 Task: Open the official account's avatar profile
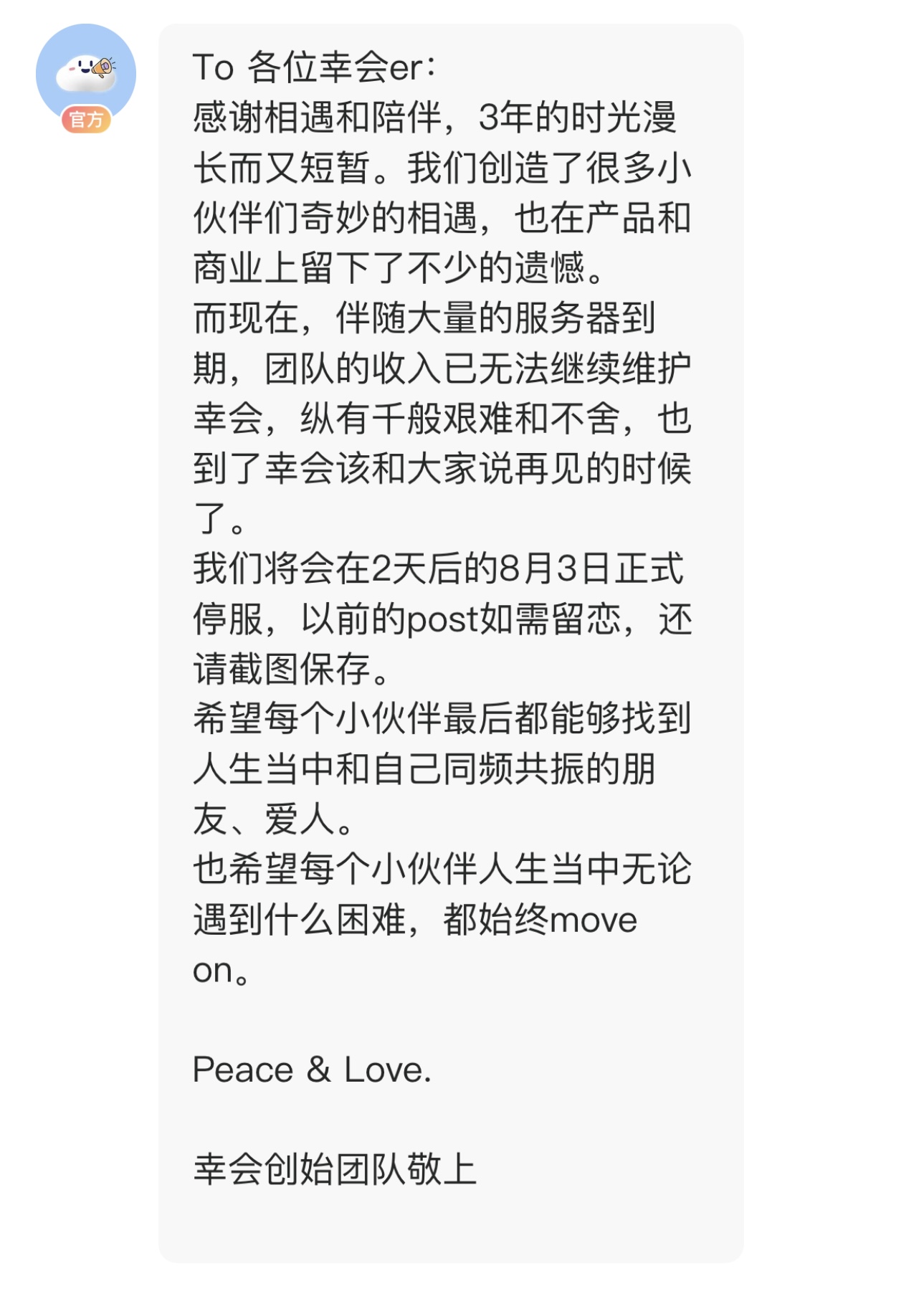click(85, 73)
